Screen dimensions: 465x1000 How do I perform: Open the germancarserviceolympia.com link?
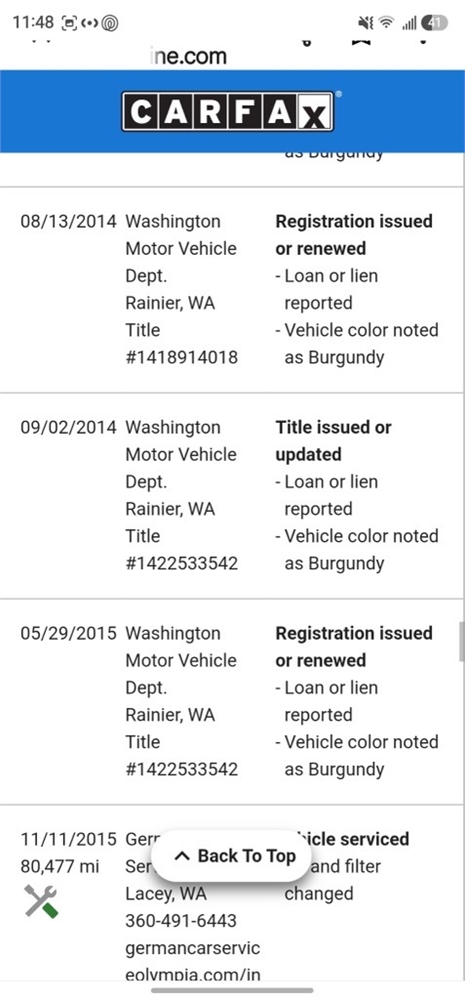(193, 961)
